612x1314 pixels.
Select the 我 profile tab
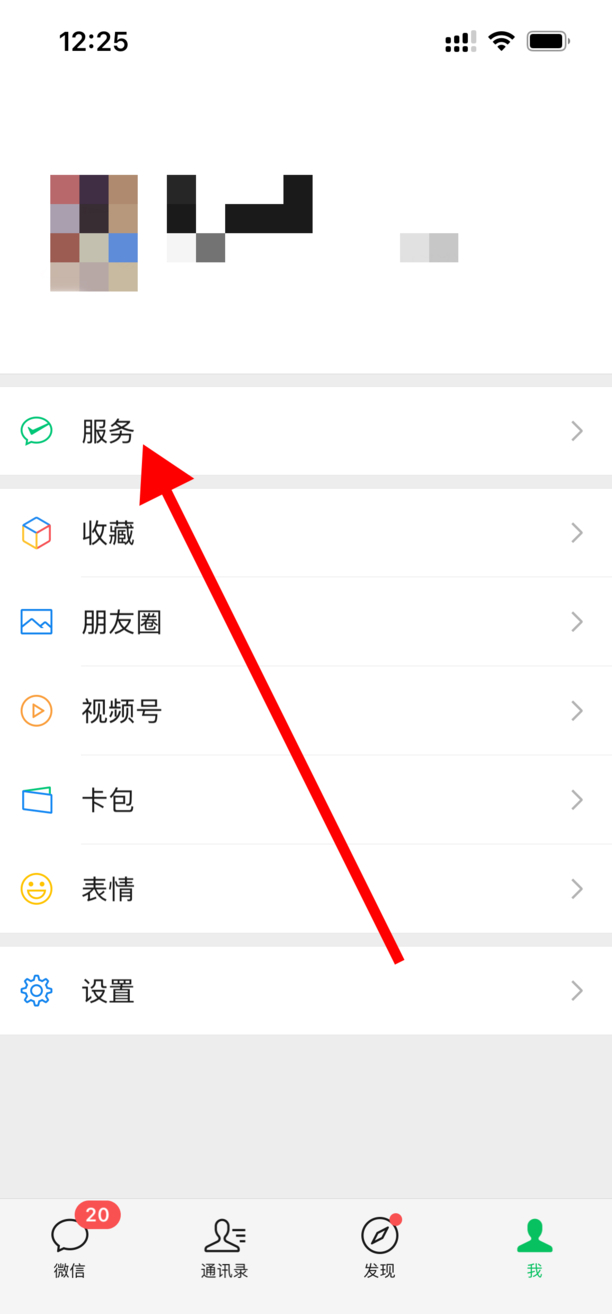(x=534, y=1246)
